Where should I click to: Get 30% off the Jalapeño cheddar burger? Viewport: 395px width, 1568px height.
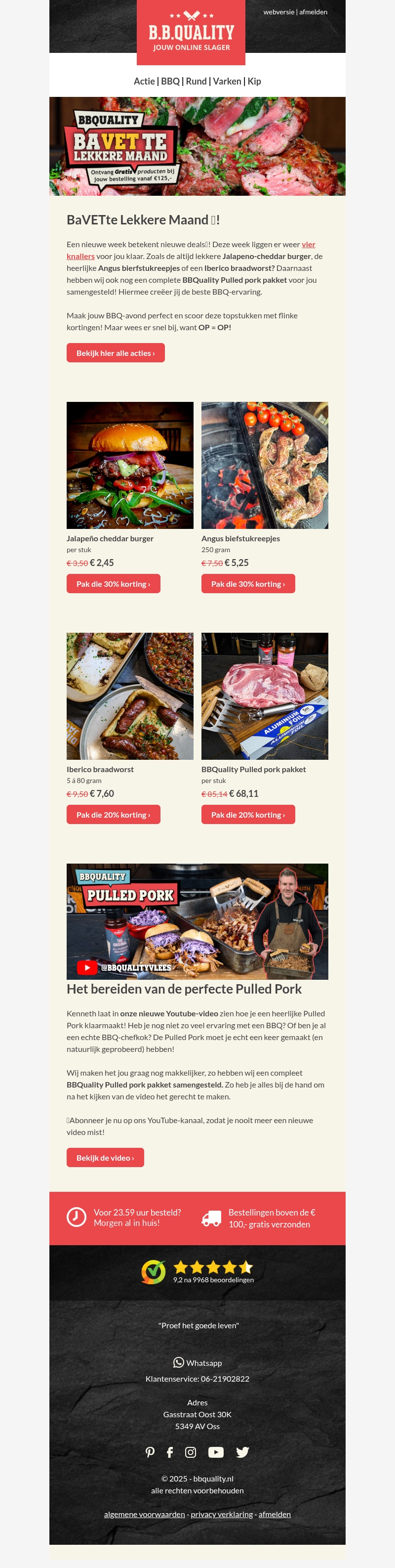coord(113,584)
